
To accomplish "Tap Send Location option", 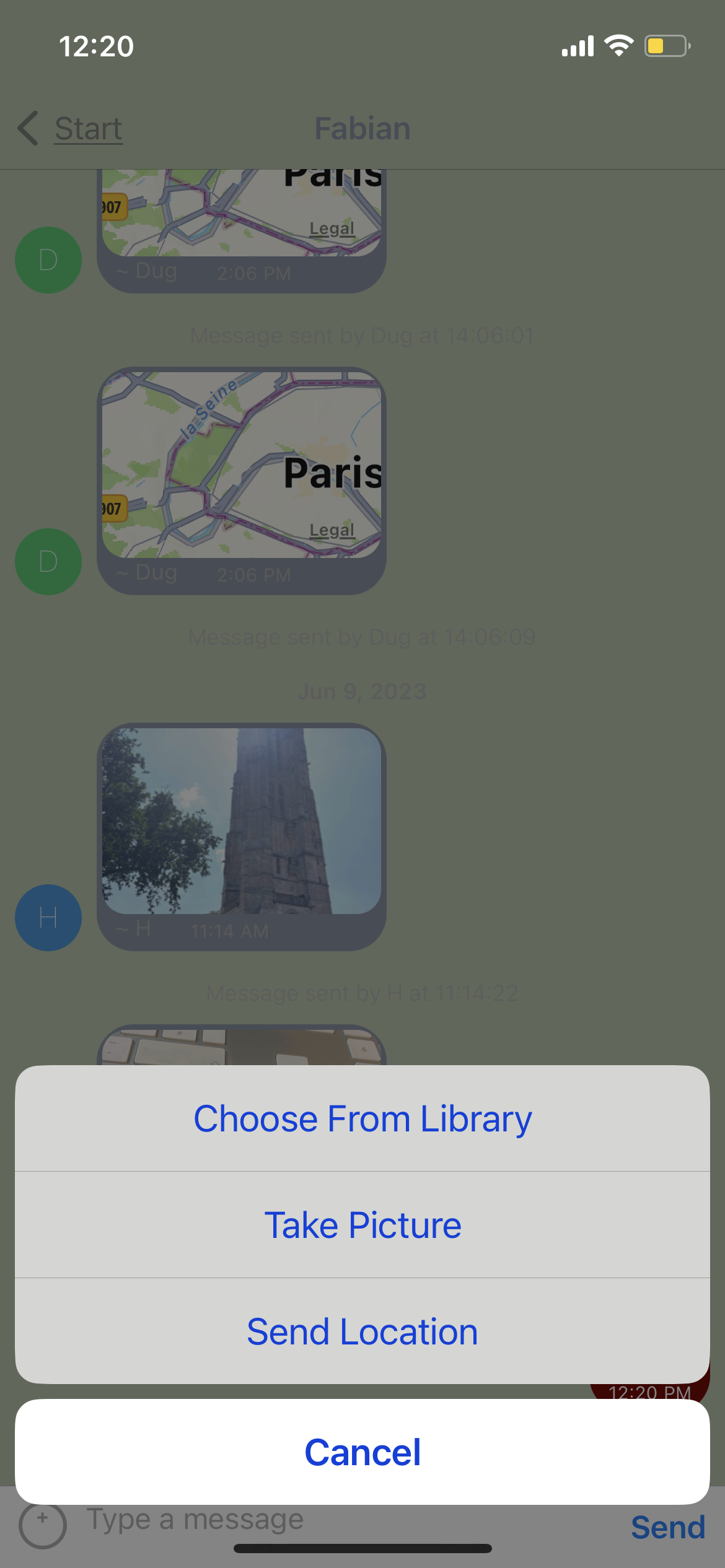I will click(362, 1331).
